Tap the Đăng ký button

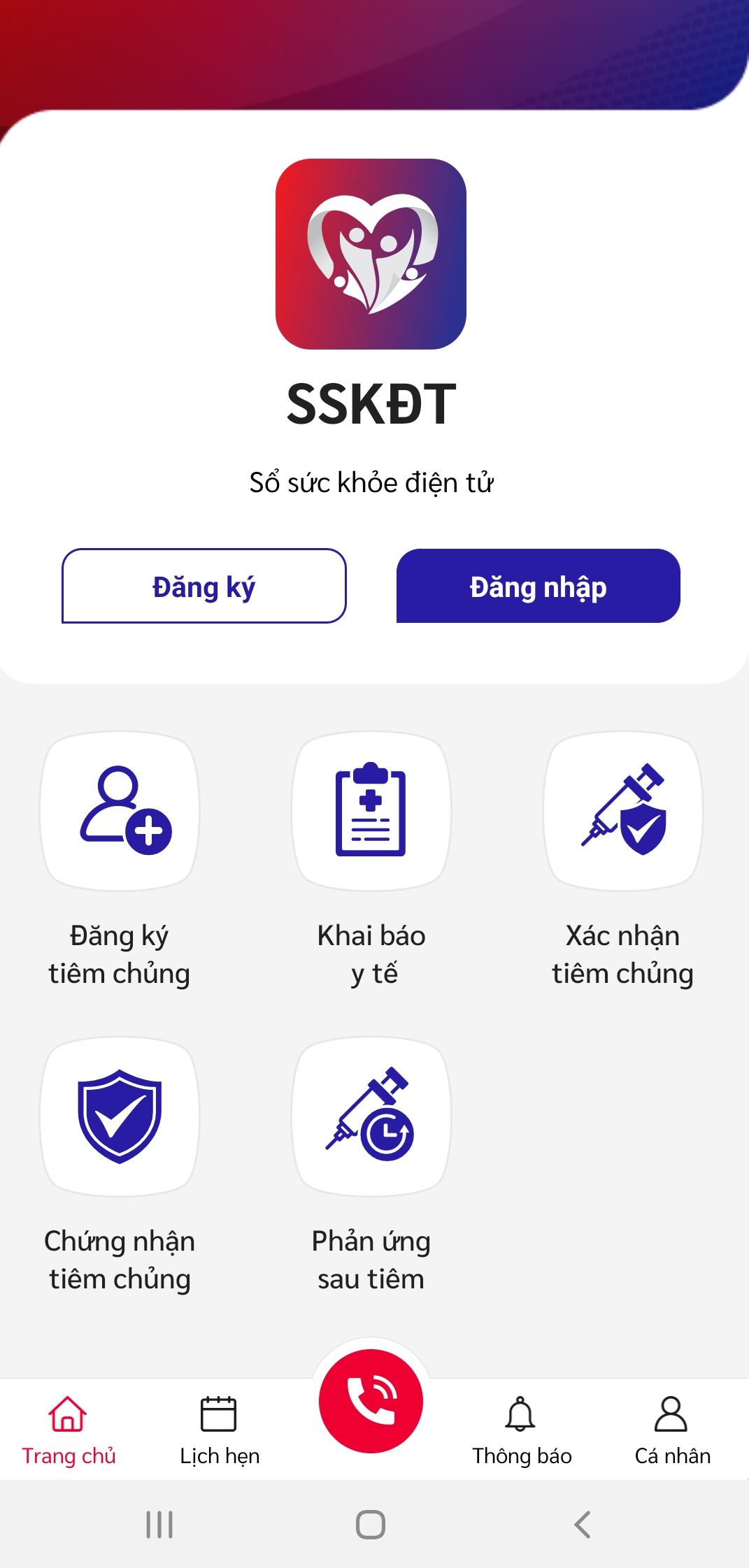coord(204,586)
